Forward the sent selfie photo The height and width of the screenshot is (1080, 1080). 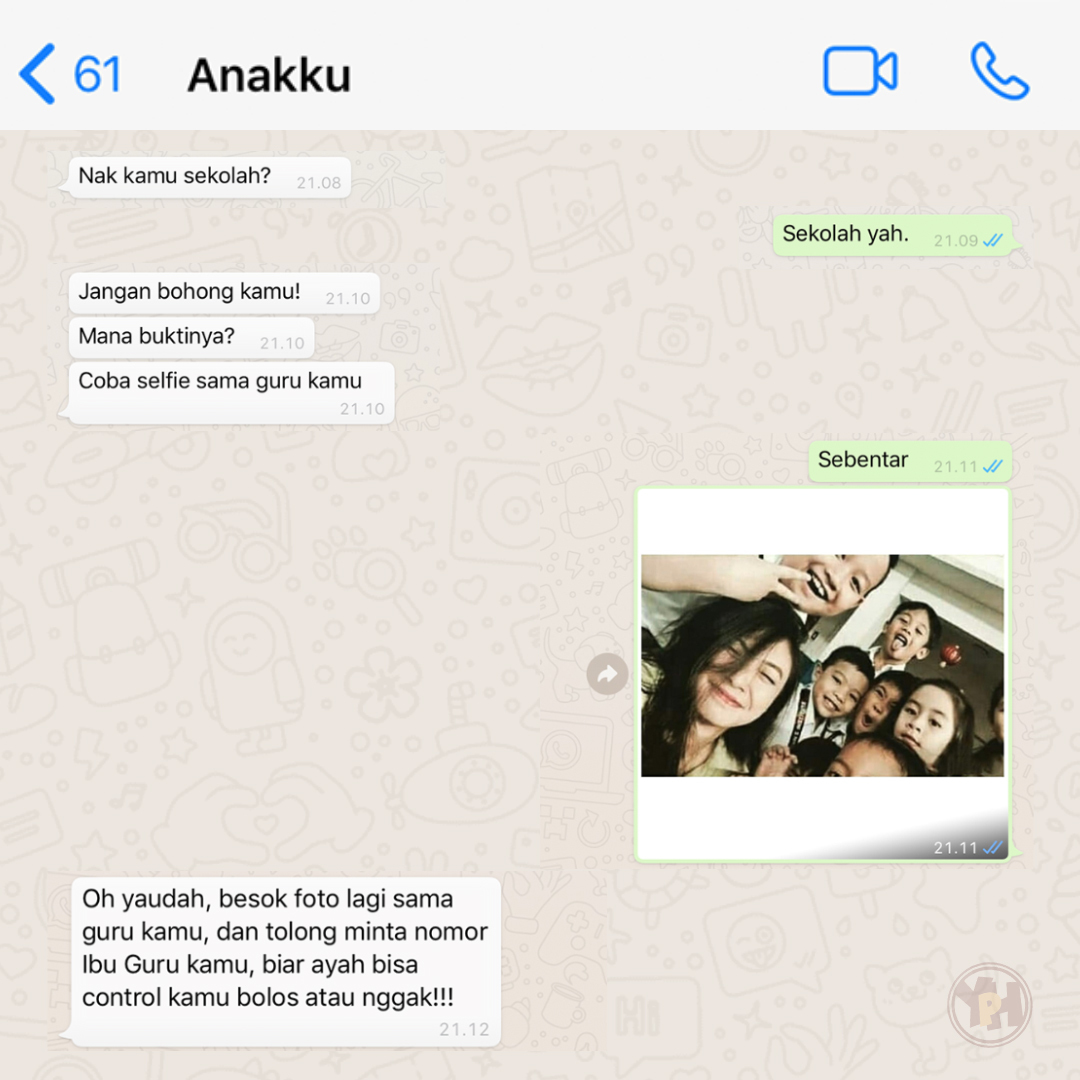click(x=607, y=675)
